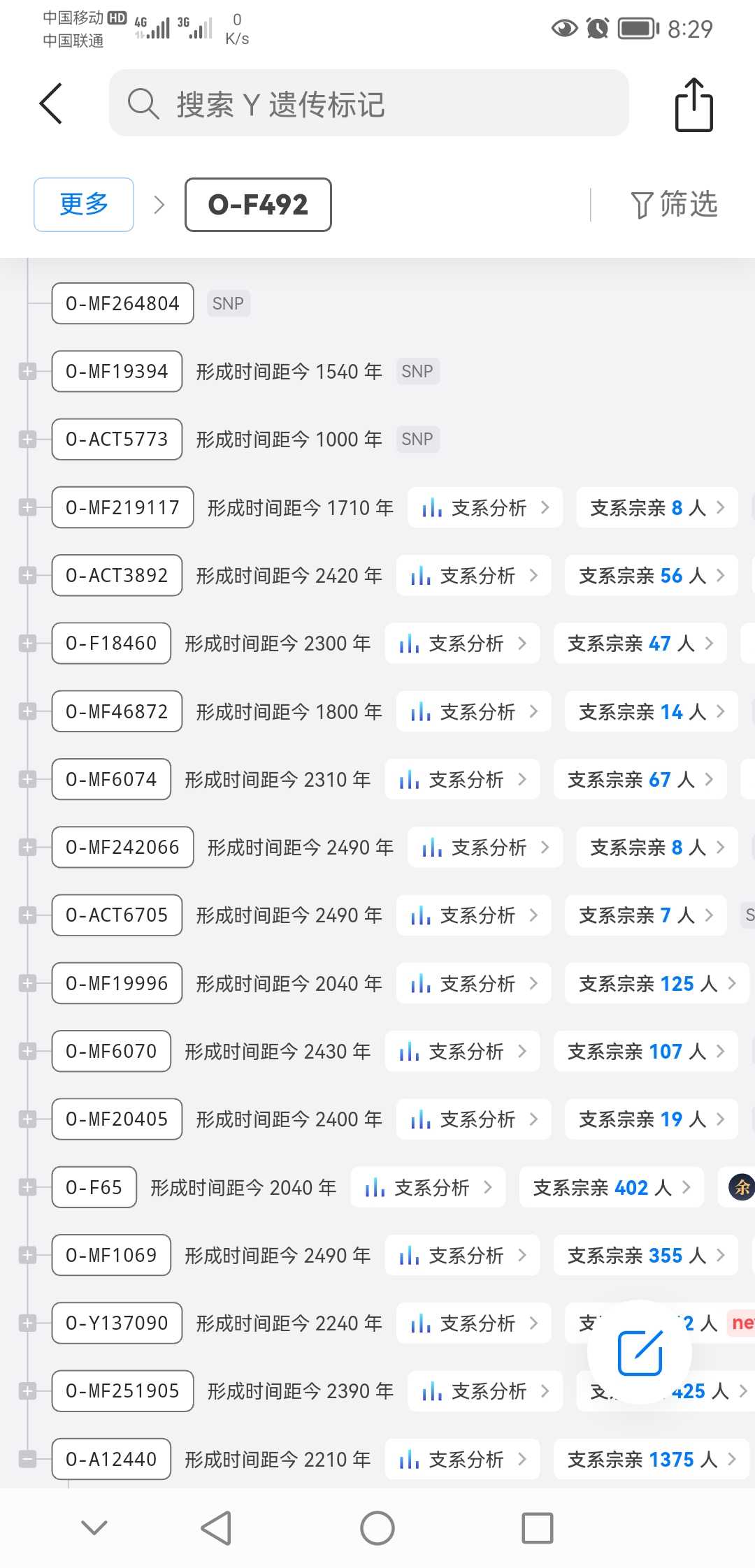The image size is (755, 1568).
Task: View 支系宗亲 56 人 for O-ACT3892
Action: point(651,576)
